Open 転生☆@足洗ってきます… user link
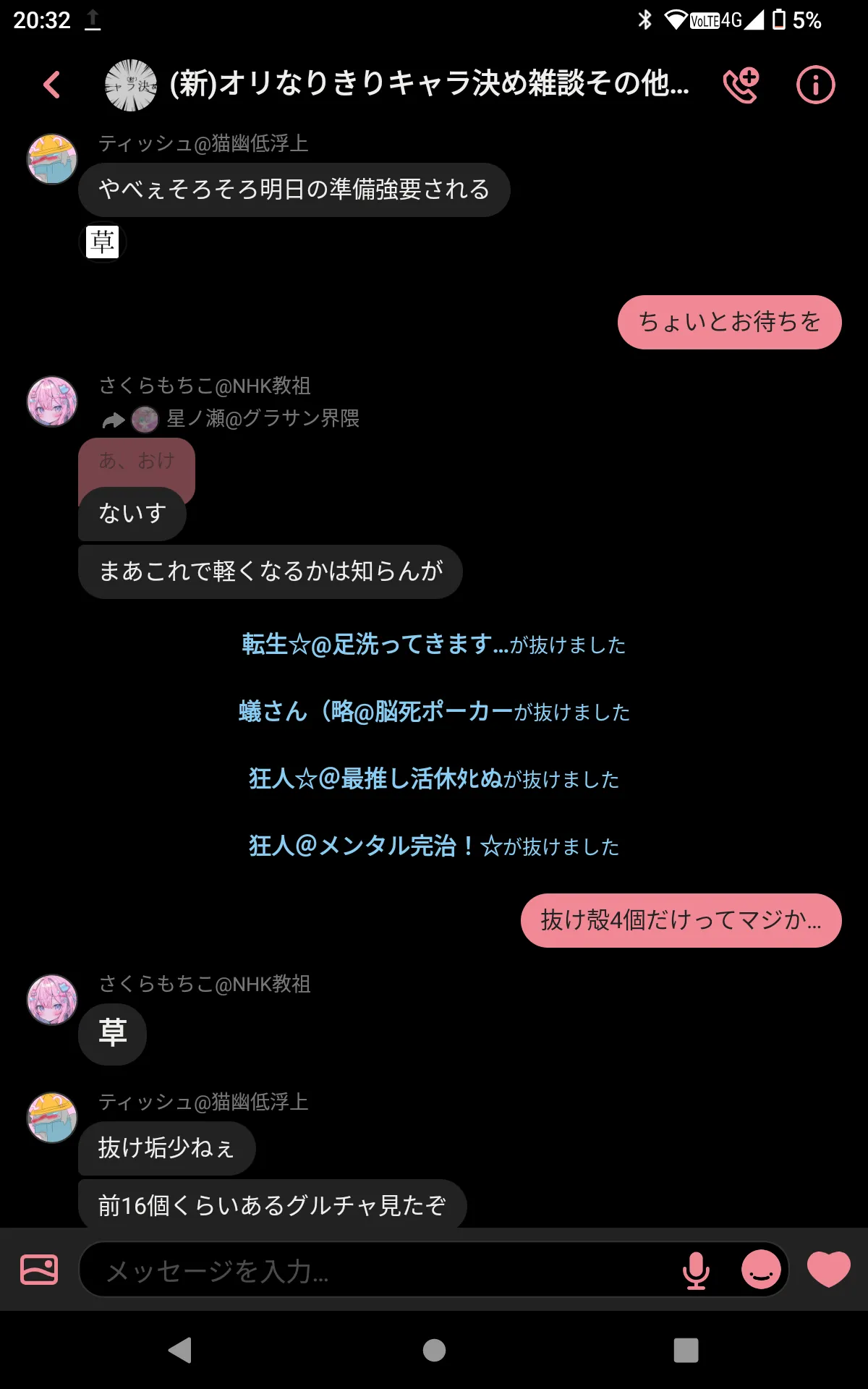Image resolution: width=868 pixels, height=1389 pixels. point(375,644)
